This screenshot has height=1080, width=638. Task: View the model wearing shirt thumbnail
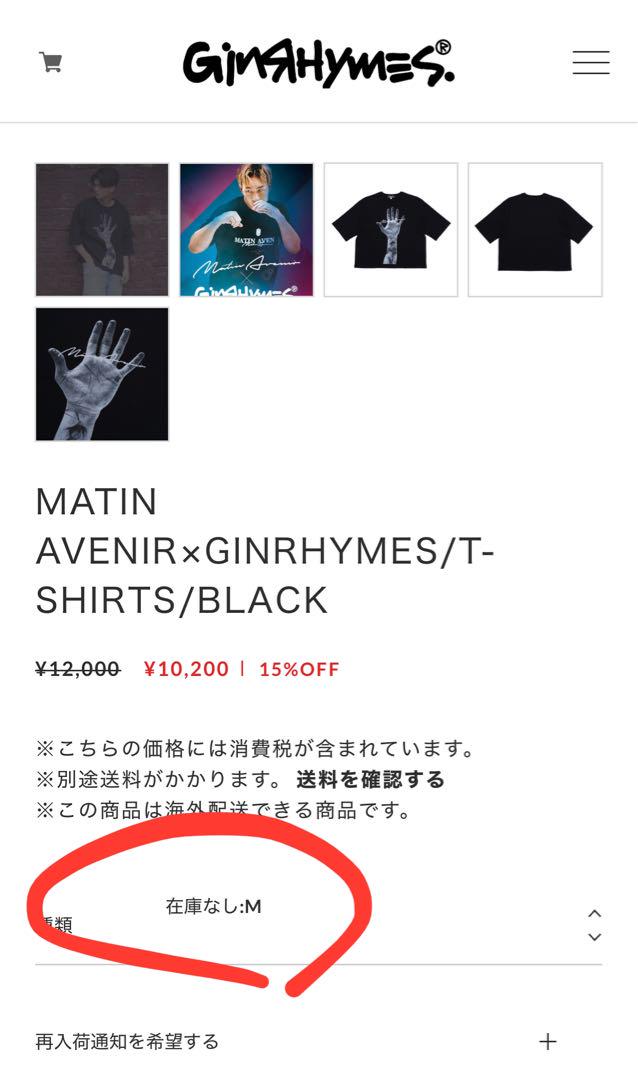[x=102, y=230]
